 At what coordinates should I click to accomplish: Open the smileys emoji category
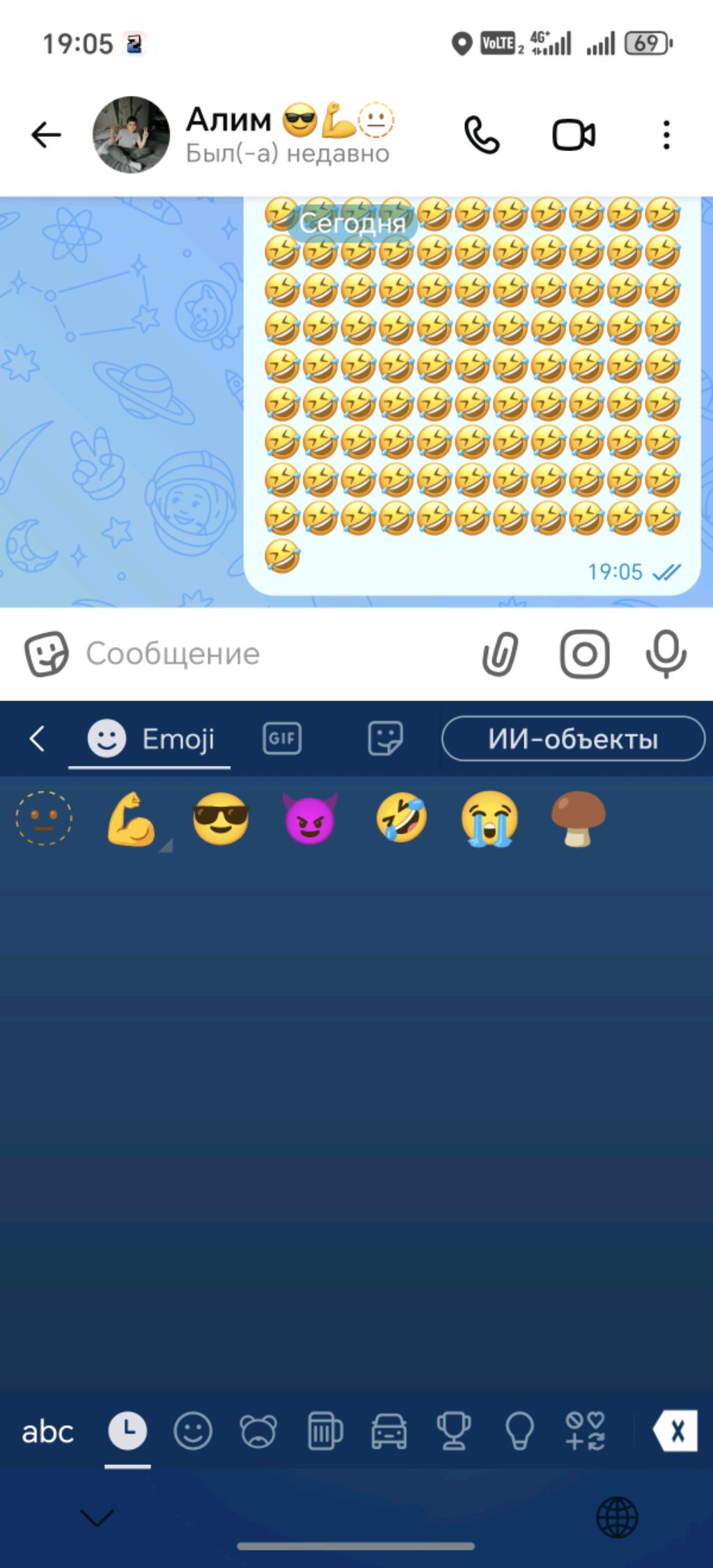[x=193, y=1432]
